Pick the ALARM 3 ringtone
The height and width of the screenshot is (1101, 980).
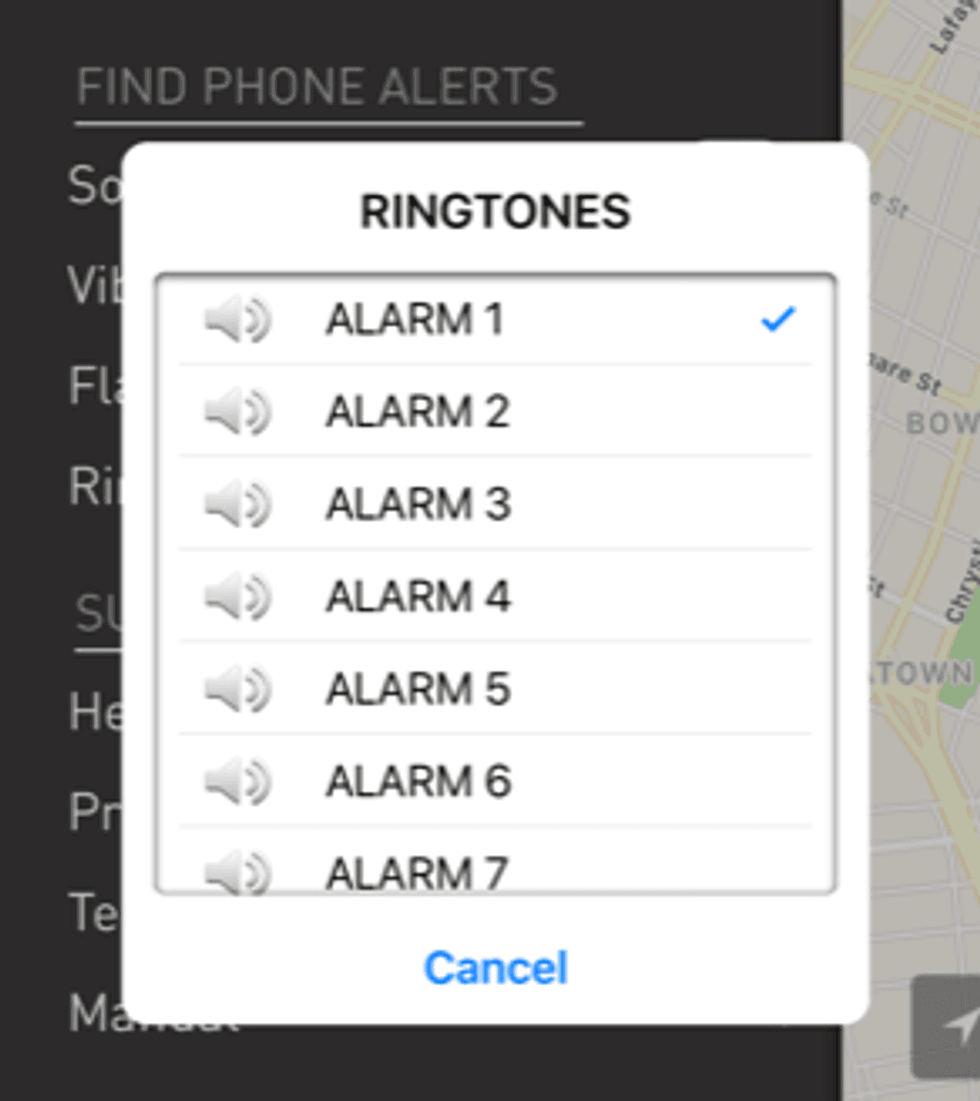(x=418, y=504)
